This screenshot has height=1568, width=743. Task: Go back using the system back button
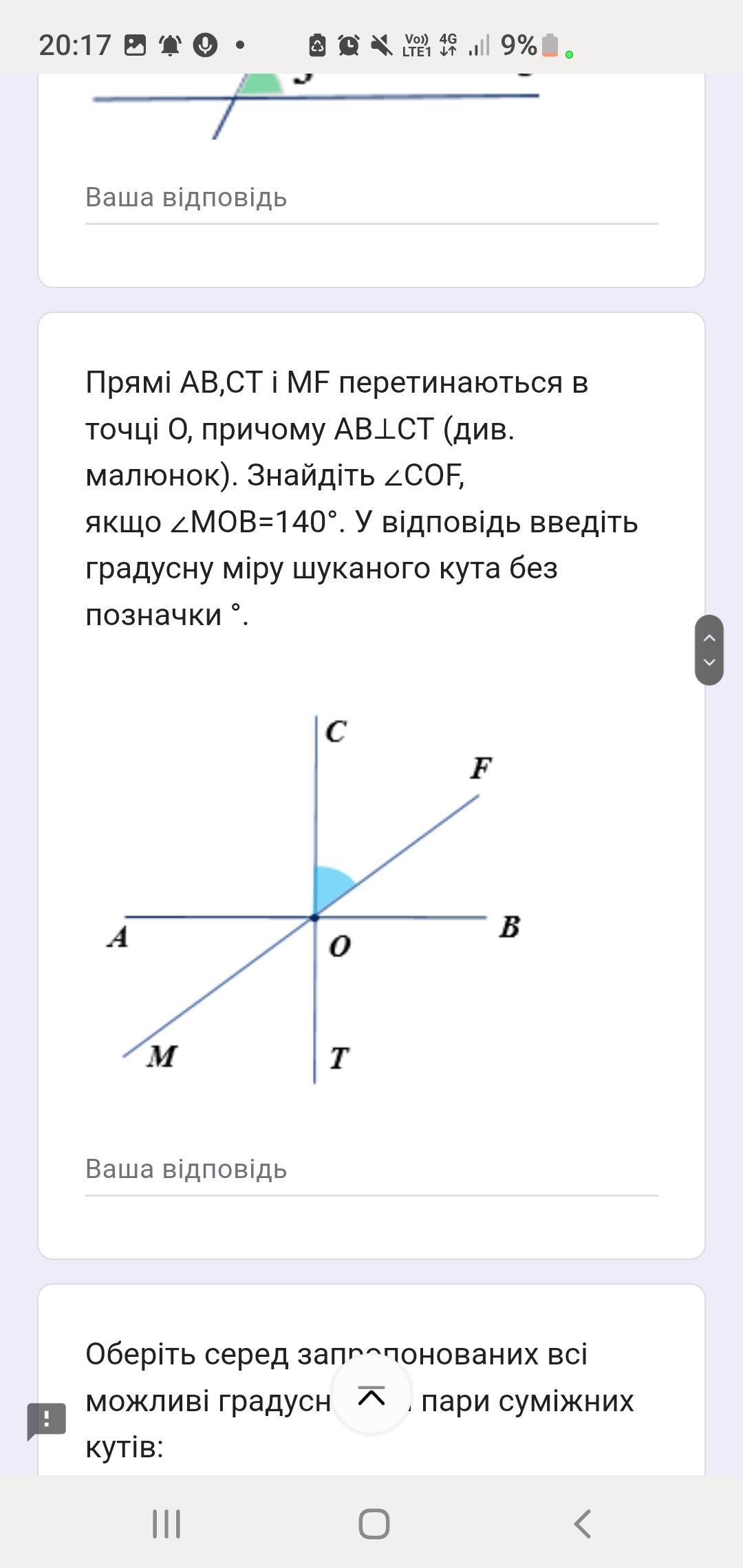[x=582, y=1523]
